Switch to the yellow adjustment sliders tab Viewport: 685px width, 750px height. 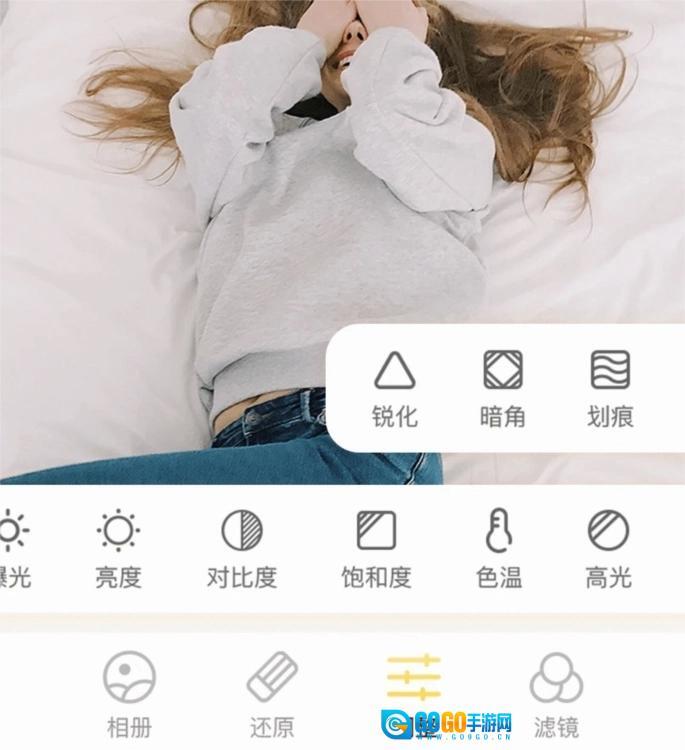click(414, 680)
